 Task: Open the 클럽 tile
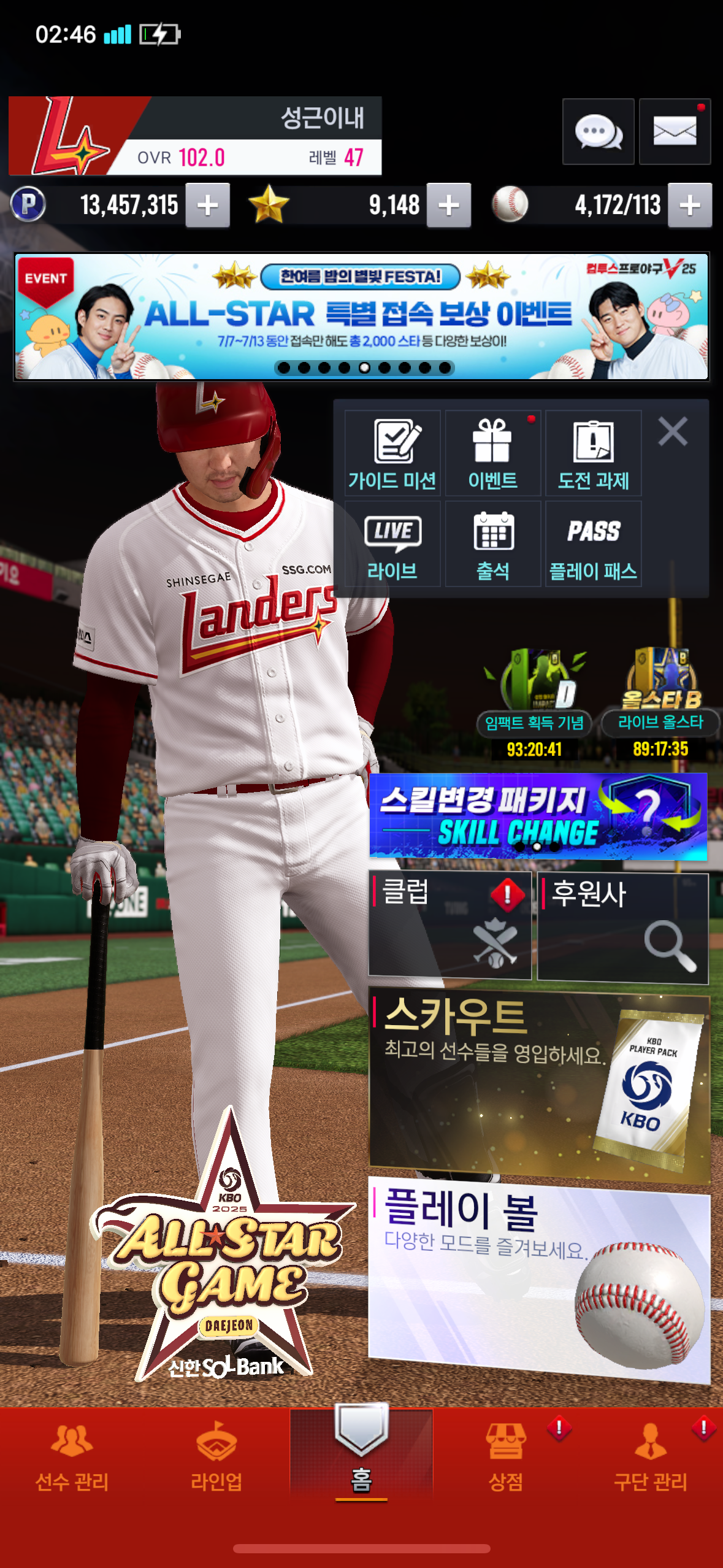click(449, 925)
